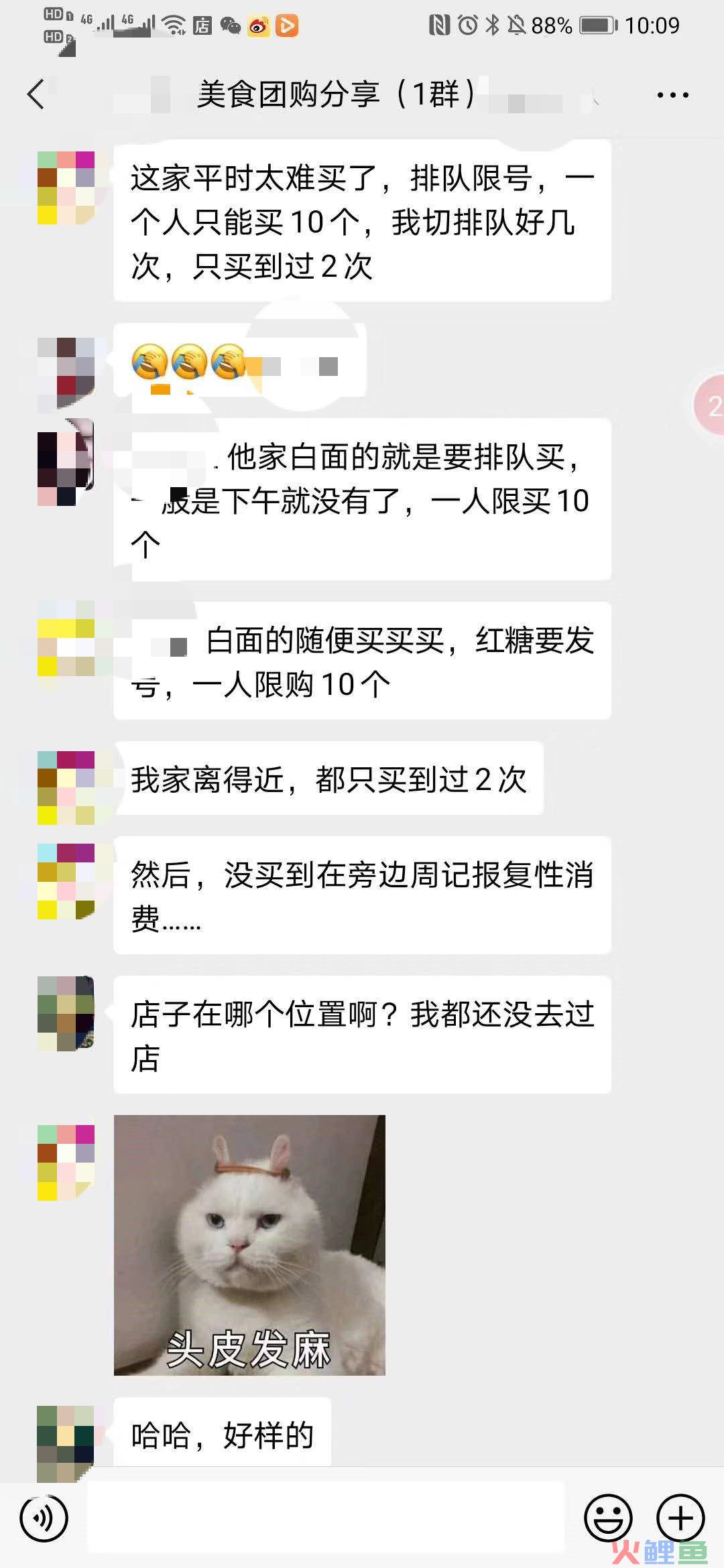724x1568 pixels.
Task: Open the plus attachment menu
Action: point(680,1518)
